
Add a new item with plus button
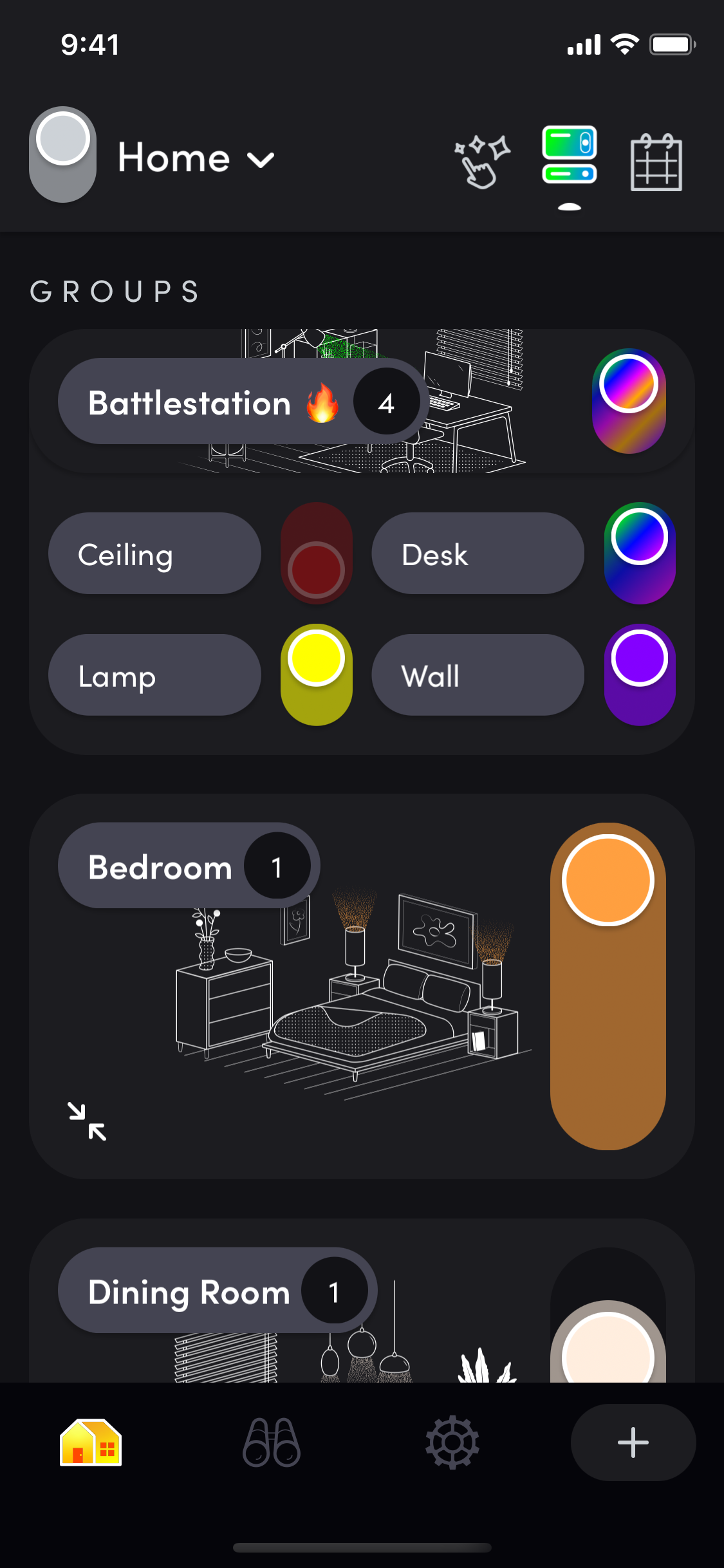pyautogui.click(x=633, y=1442)
